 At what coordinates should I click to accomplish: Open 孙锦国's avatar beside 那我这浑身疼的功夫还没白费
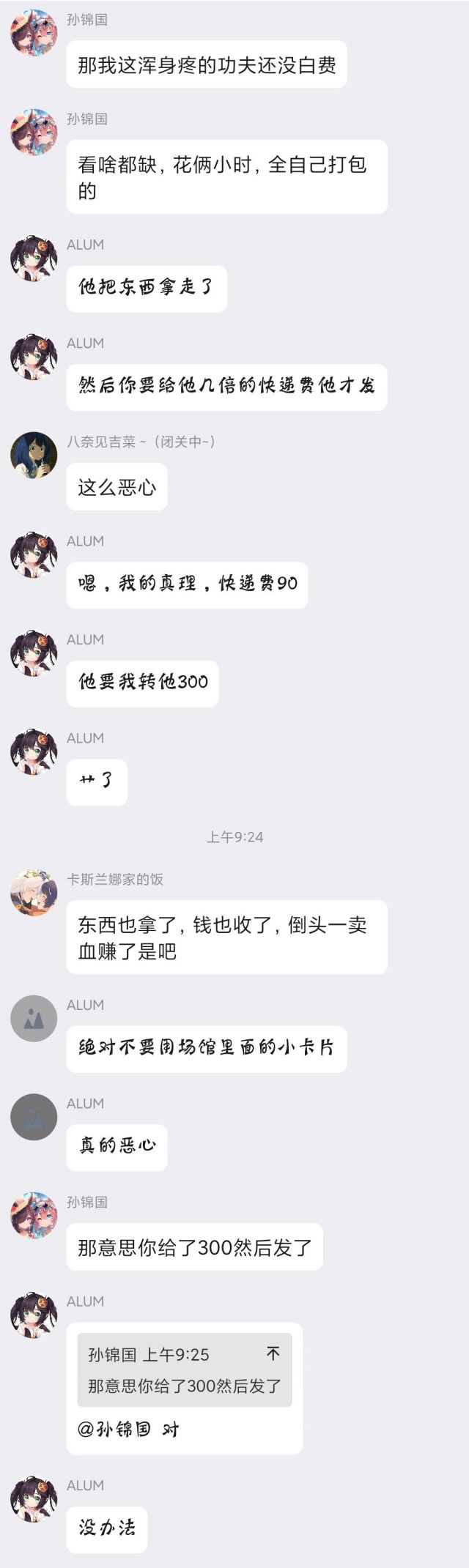click(x=34, y=33)
